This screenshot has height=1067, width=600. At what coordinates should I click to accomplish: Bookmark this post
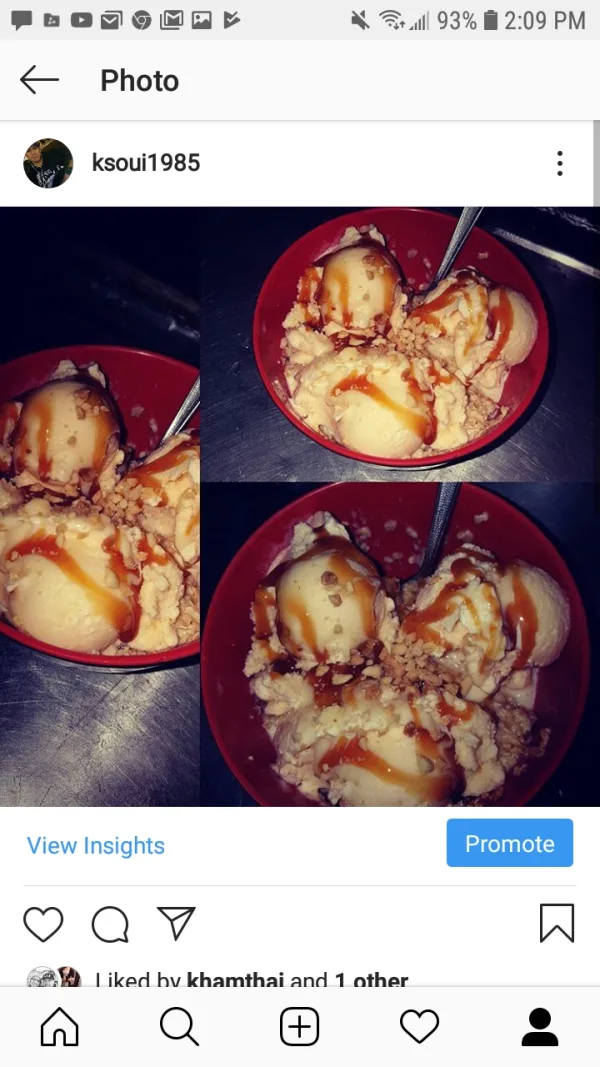pyautogui.click(x=557, y=923)
